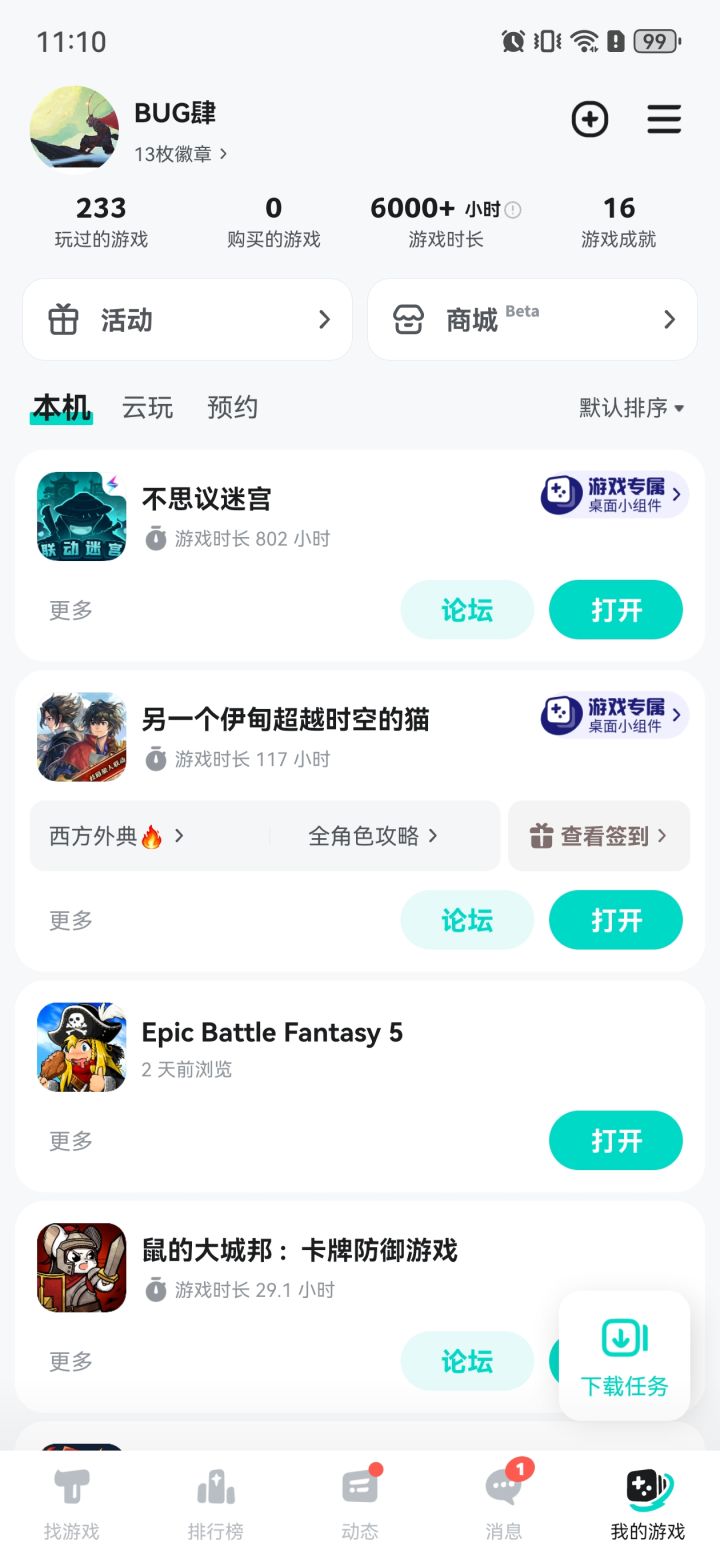Switch to the 云玩 tab

click(147, 408)
